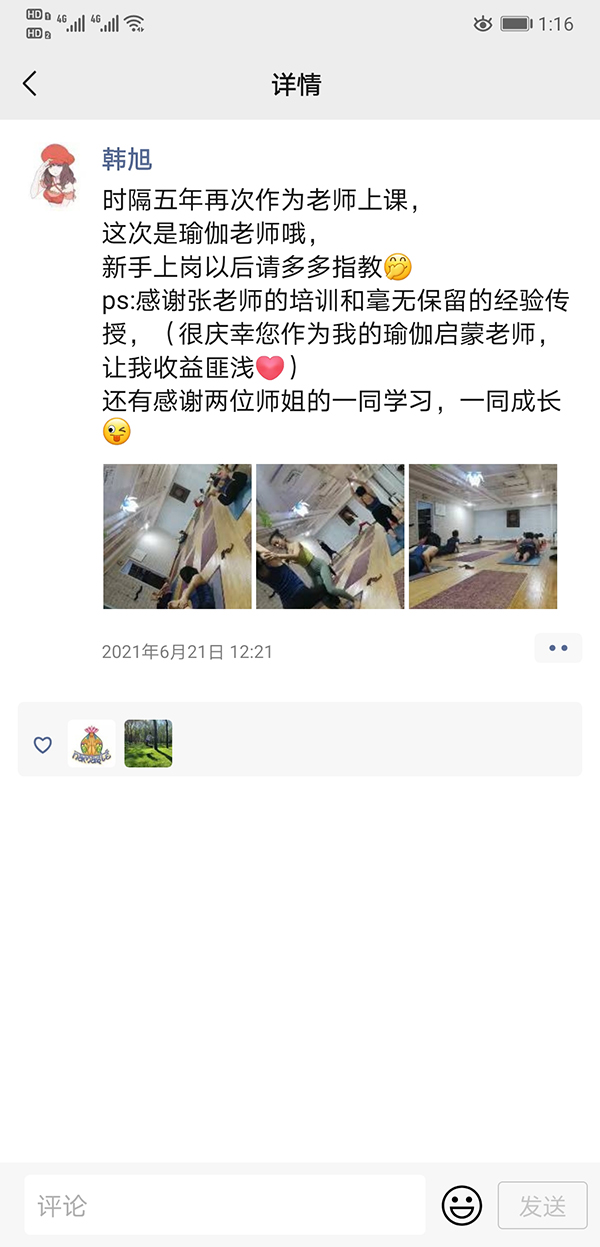Screen dimensions: 600x1247
Task: Go back from the 详情 page
Action: 30,84
